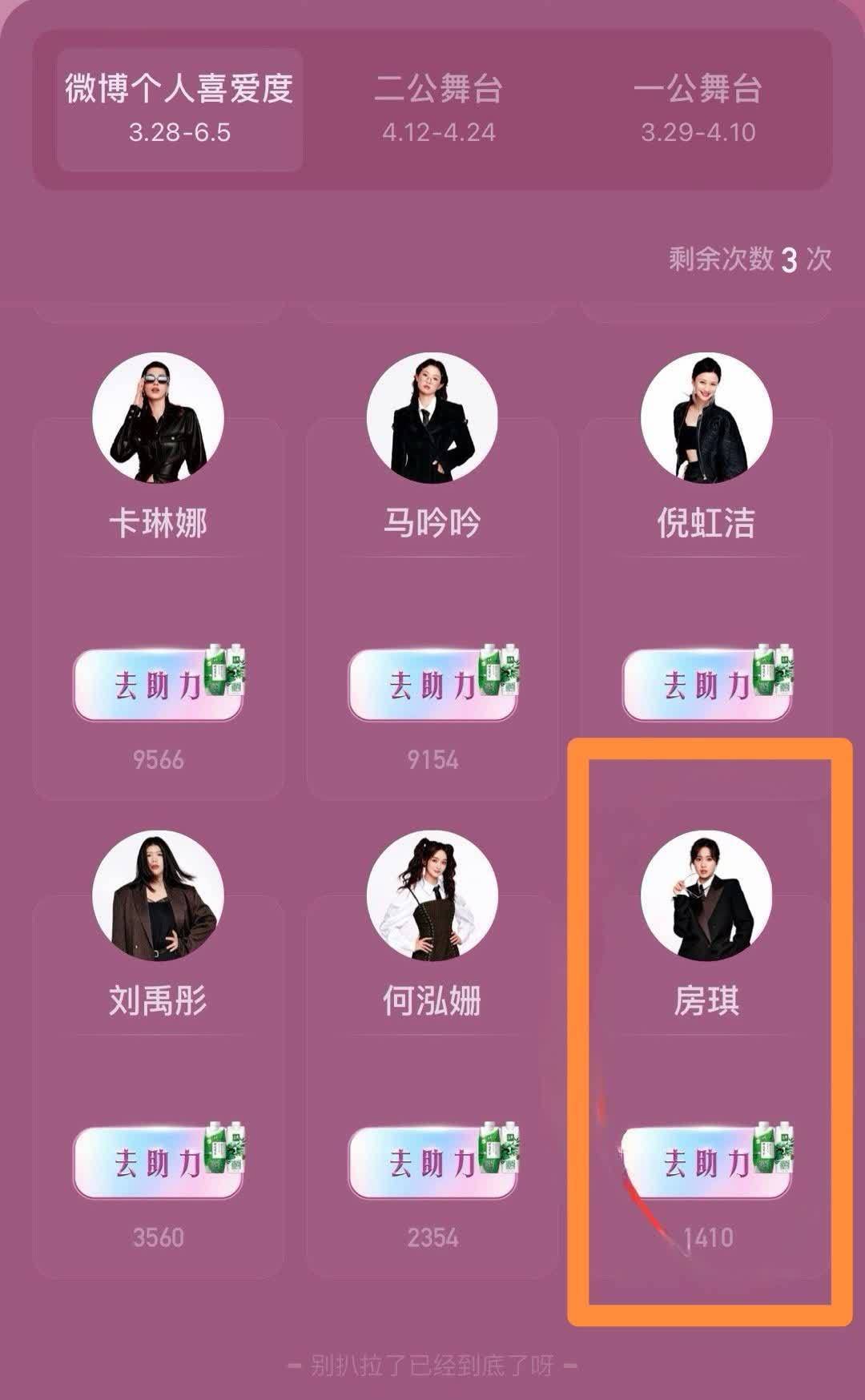The height and width of the screenshot is (1400, 865).
Task: Tap 去助力 for 刘禹彤
Action: click(158, 1163)
